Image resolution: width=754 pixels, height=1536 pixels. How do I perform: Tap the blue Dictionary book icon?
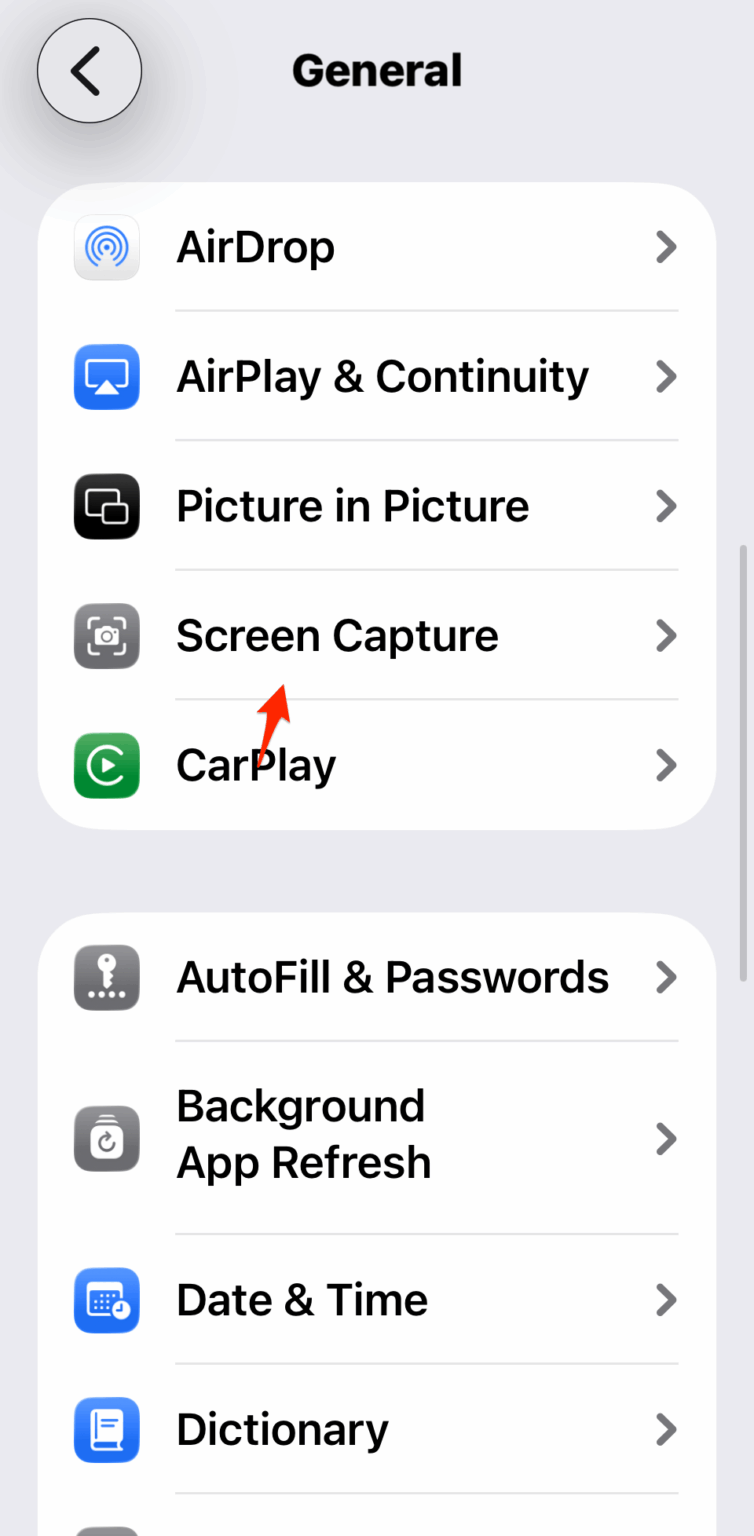[106, 1430]
